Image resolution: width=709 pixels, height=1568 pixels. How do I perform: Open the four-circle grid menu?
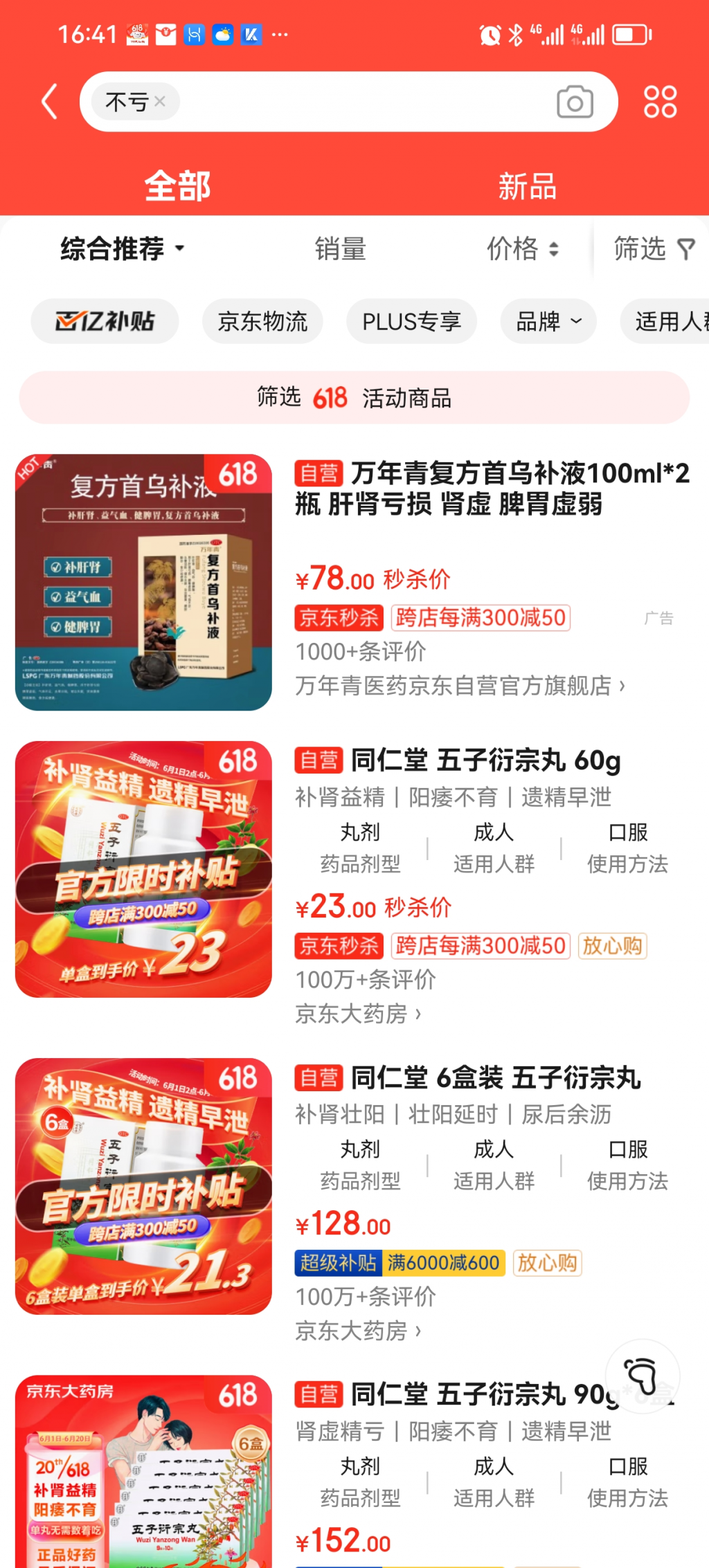[659, 102]
